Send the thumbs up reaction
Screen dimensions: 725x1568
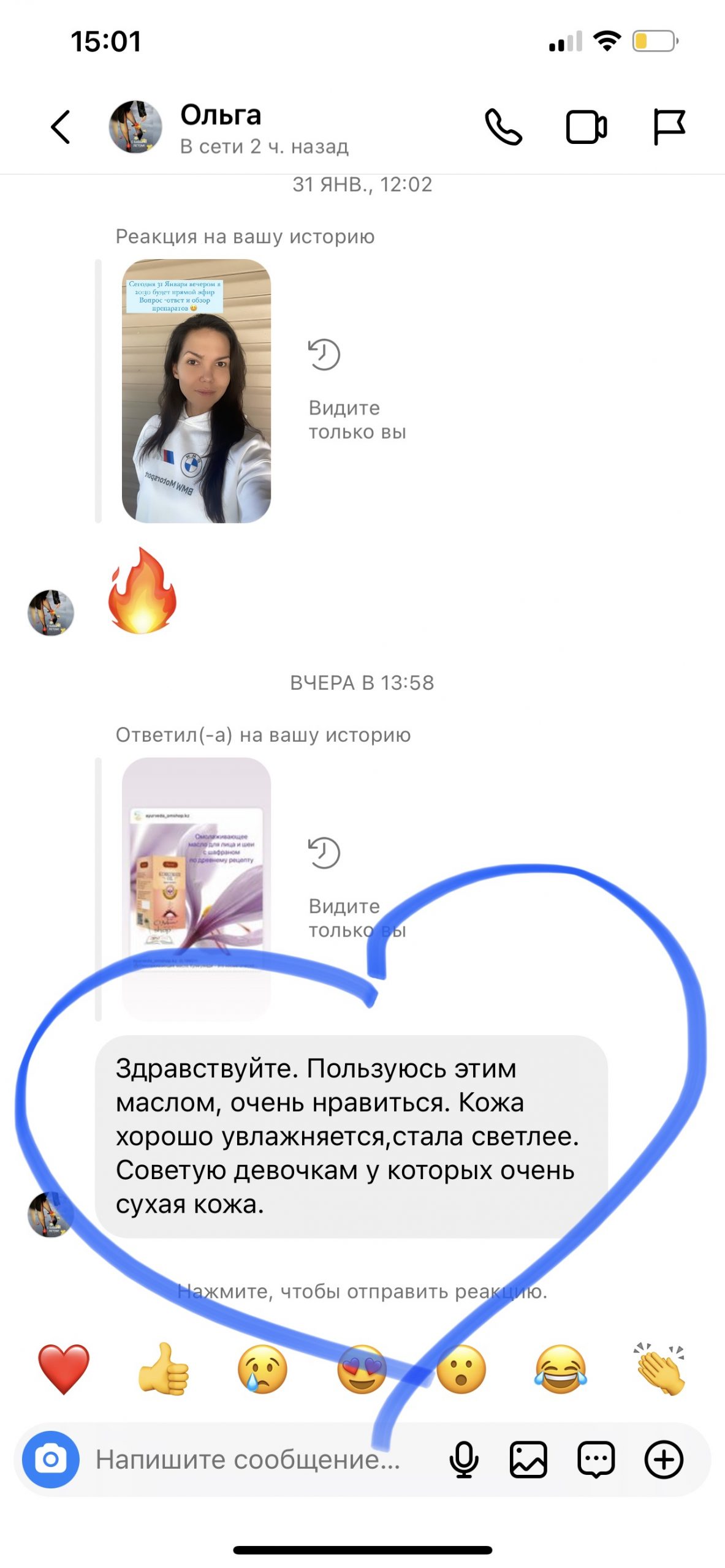coord(163,1370)
